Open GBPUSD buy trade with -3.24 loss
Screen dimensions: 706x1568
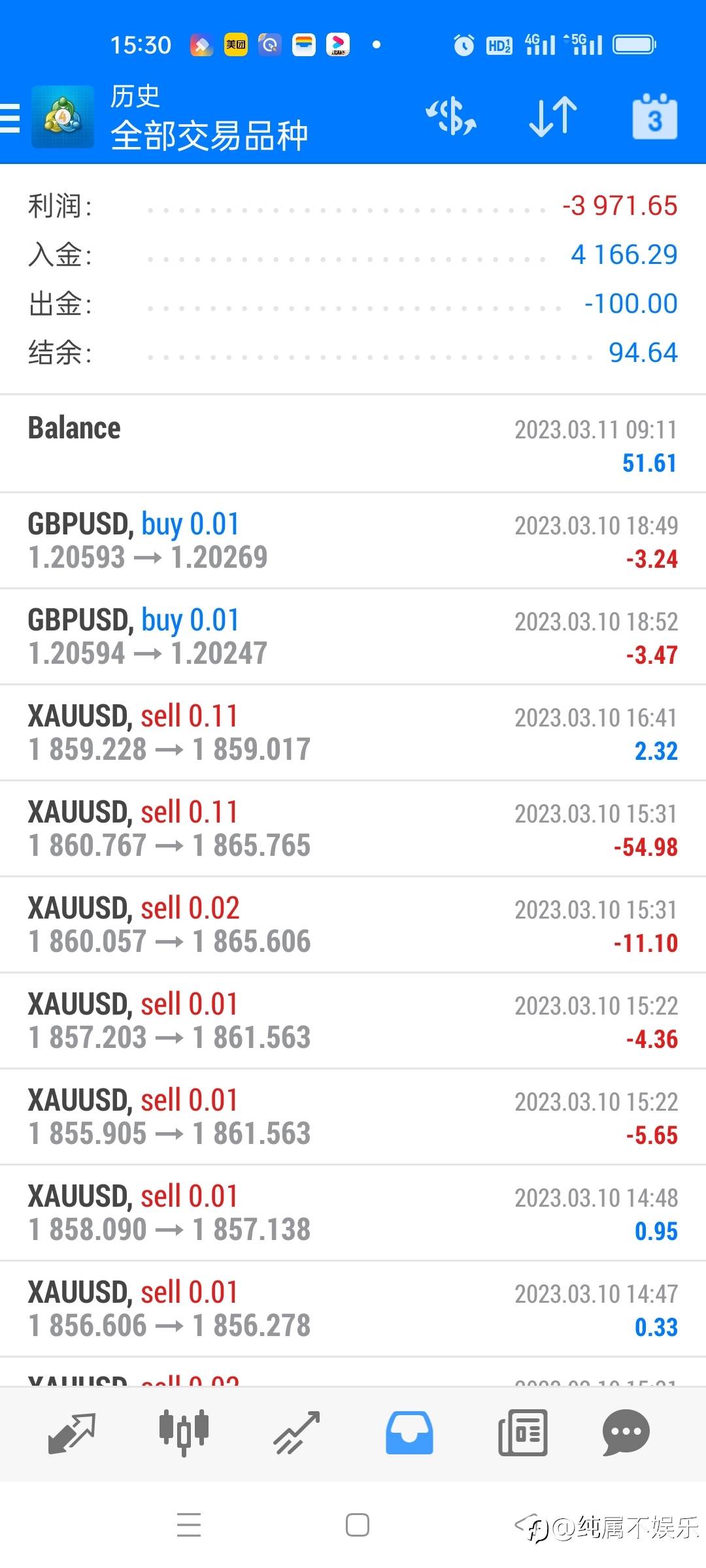pos(353,541)
